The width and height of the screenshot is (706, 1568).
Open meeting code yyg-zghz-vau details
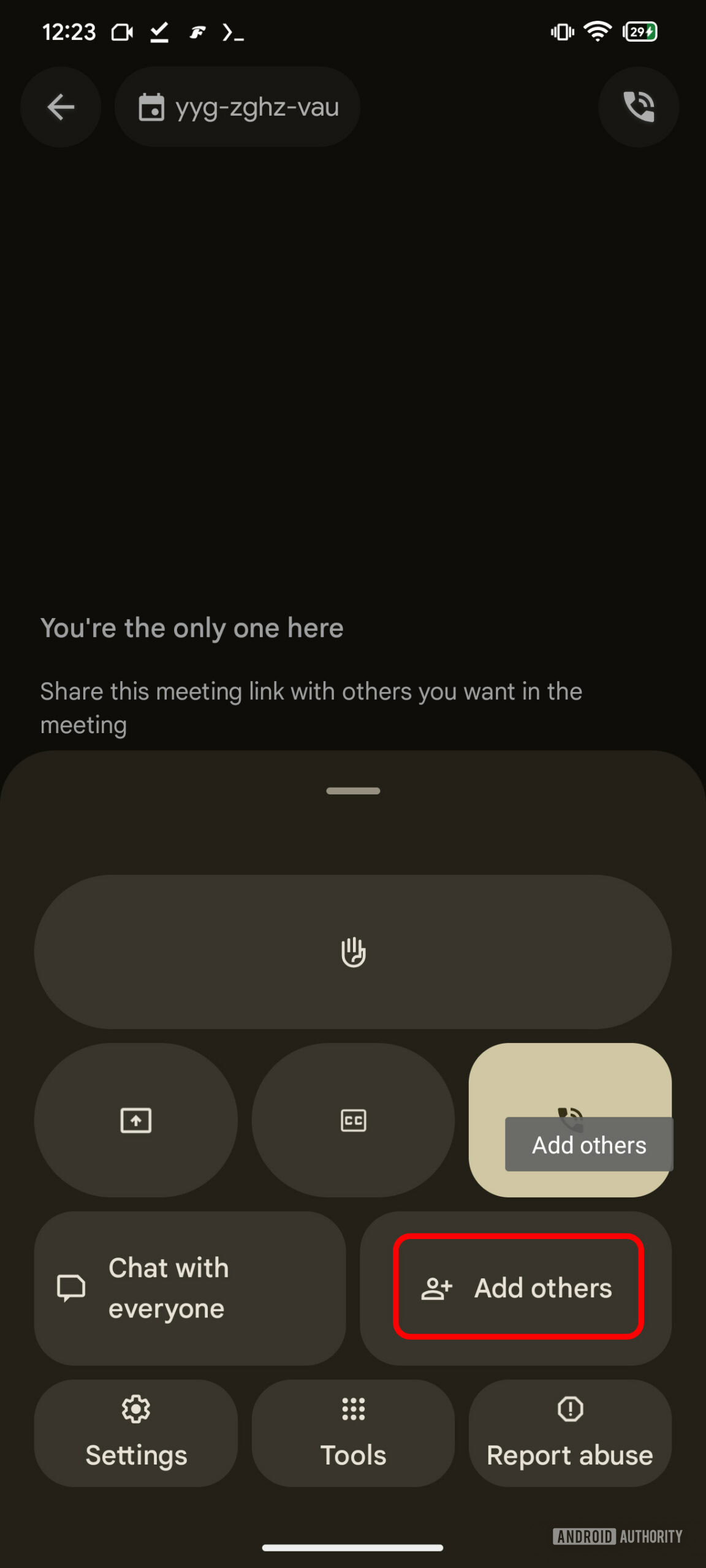238,107
